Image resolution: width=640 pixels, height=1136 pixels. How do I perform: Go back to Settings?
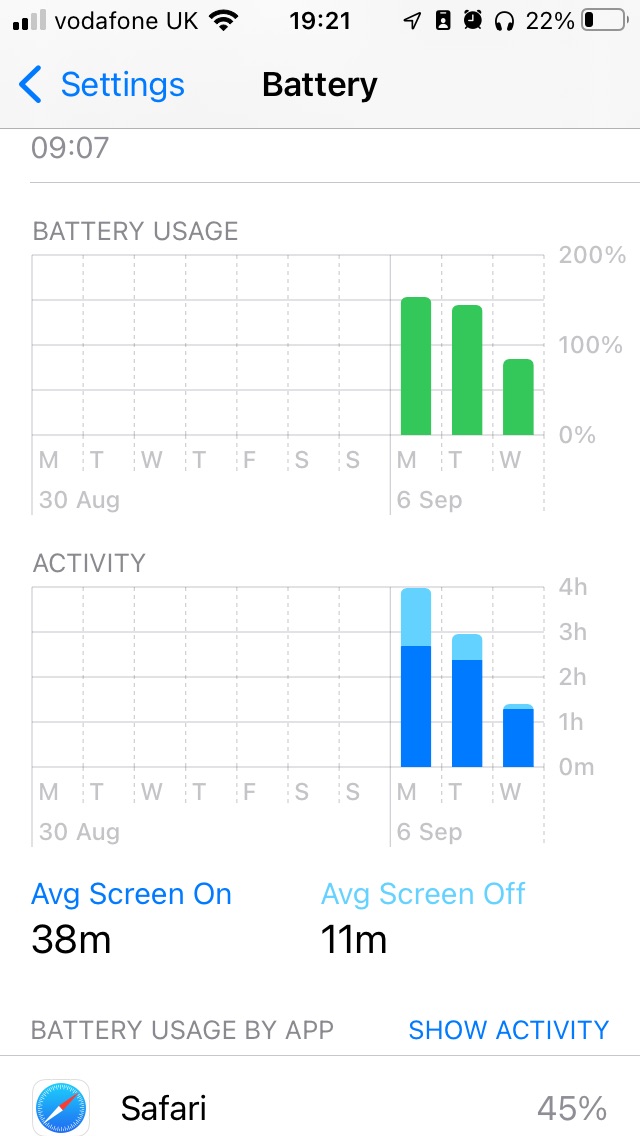pyautogui.click(x=102, y=85)
